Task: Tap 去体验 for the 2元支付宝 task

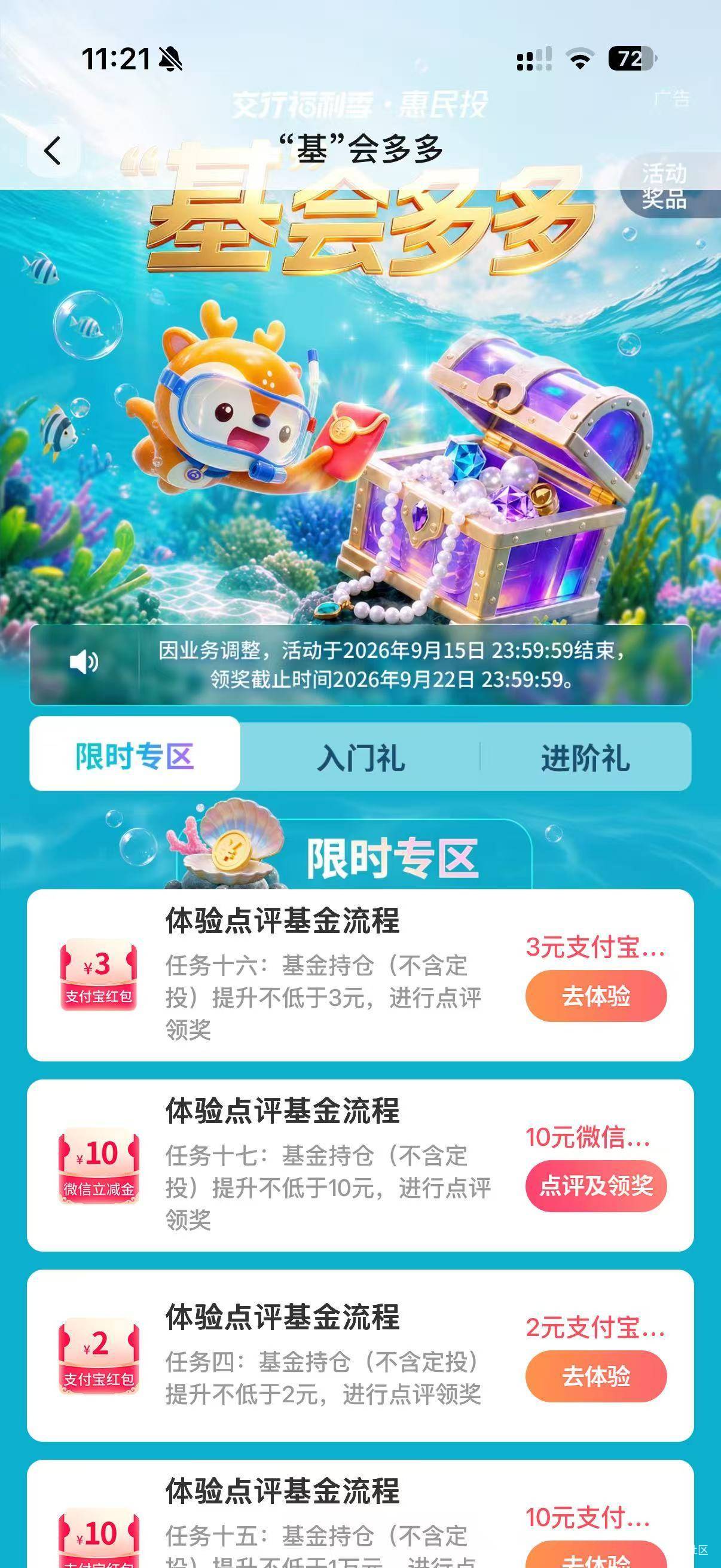Action: 595,1376
